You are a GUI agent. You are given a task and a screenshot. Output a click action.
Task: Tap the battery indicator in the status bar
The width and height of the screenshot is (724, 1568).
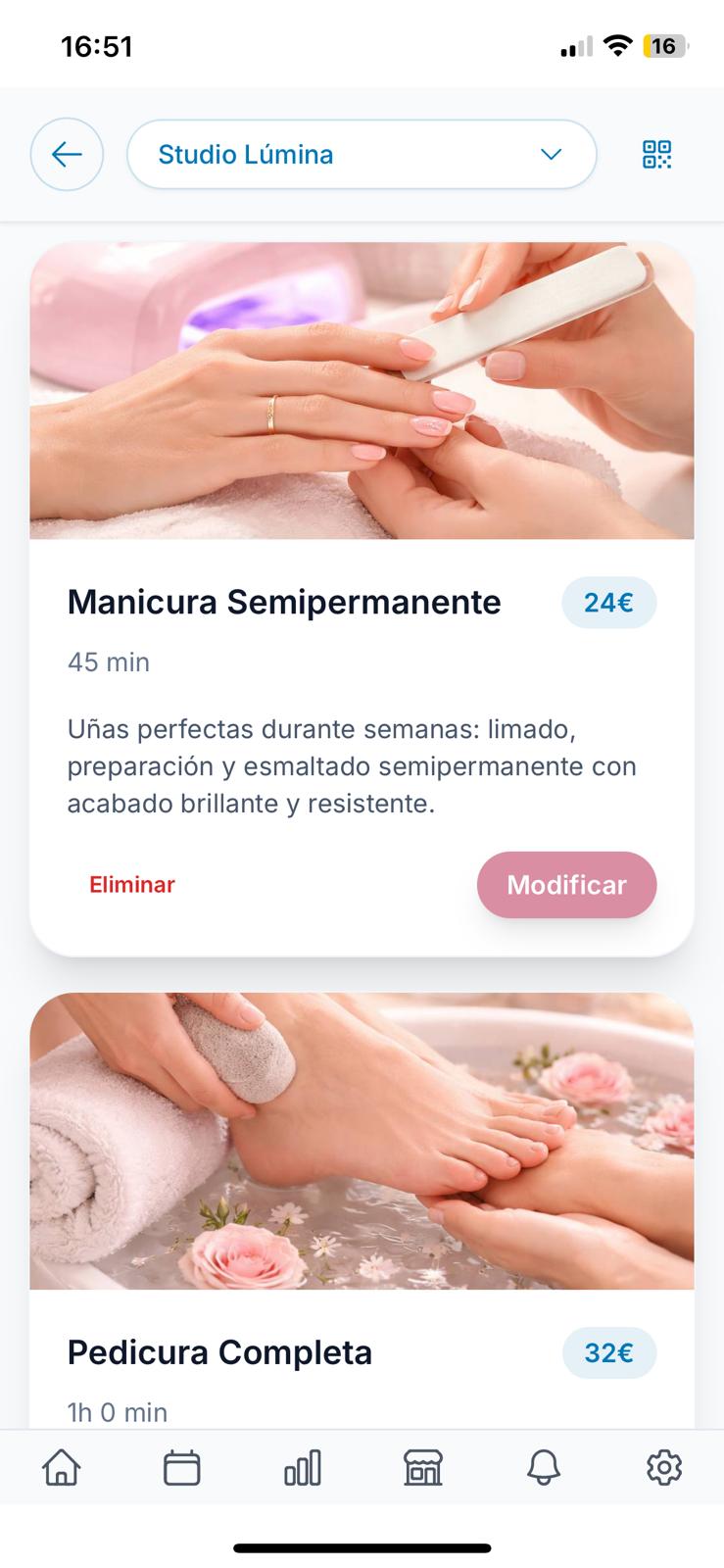click(659, 45)
